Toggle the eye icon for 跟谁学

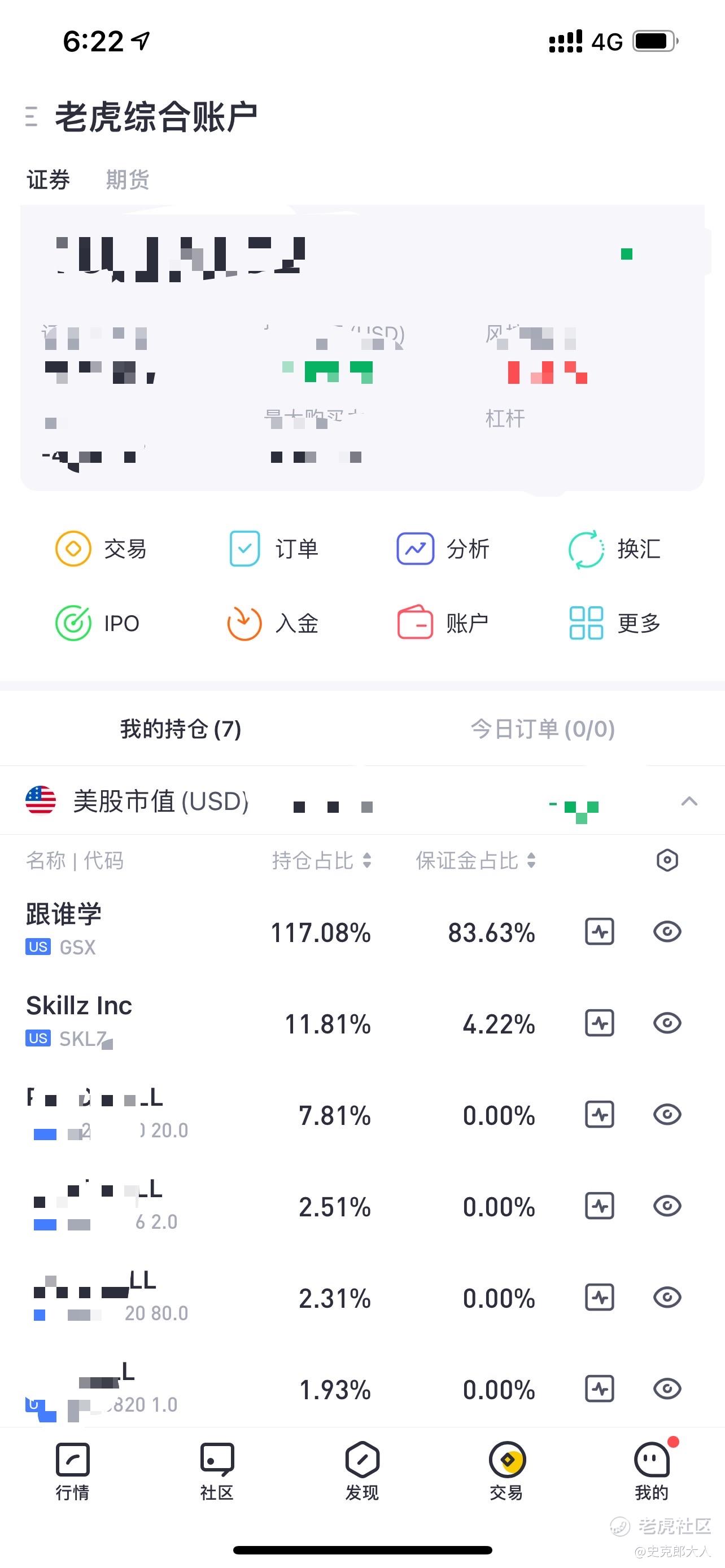667,931
